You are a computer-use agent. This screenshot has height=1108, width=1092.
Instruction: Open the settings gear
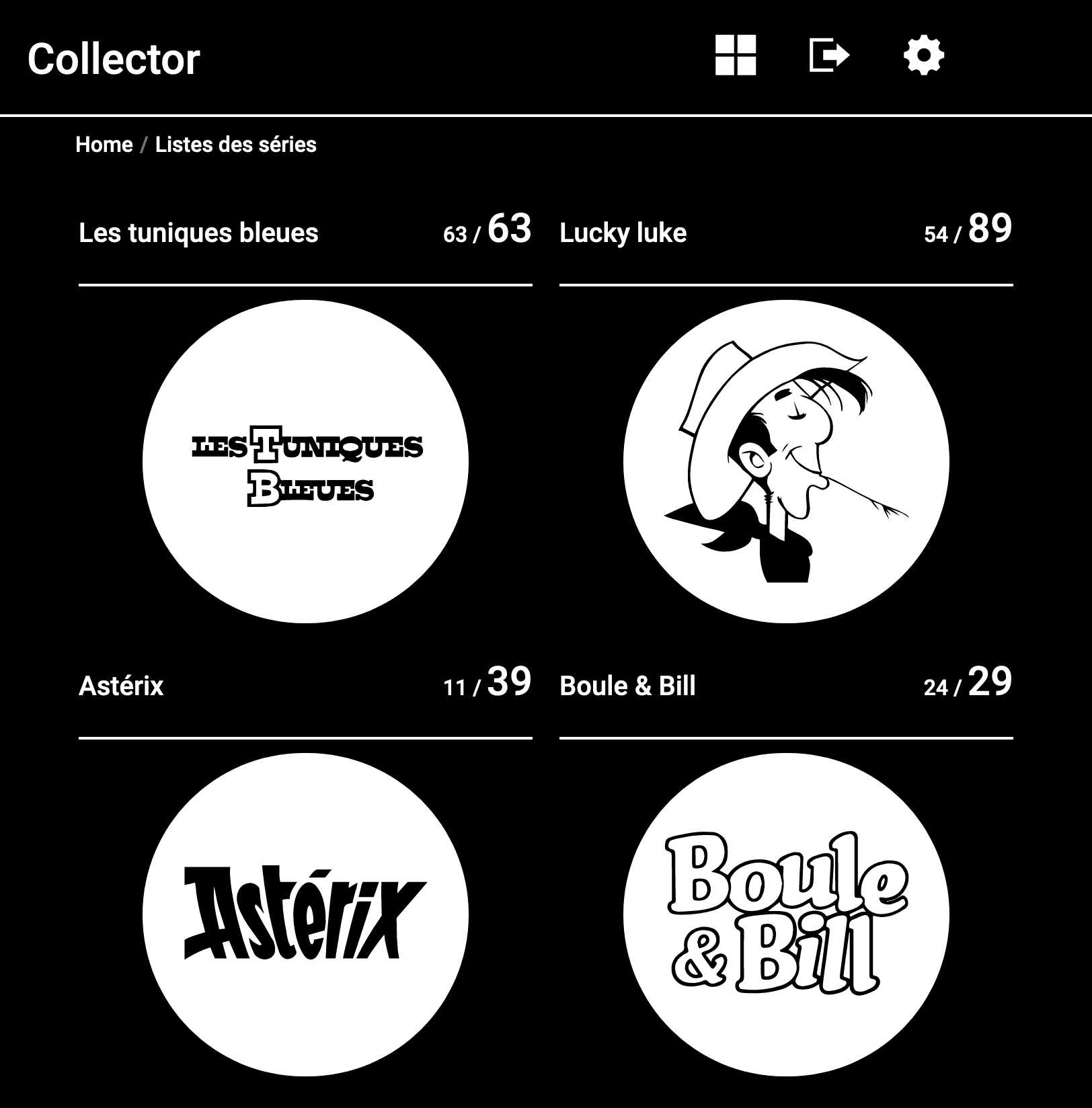(x=923, y=55)
